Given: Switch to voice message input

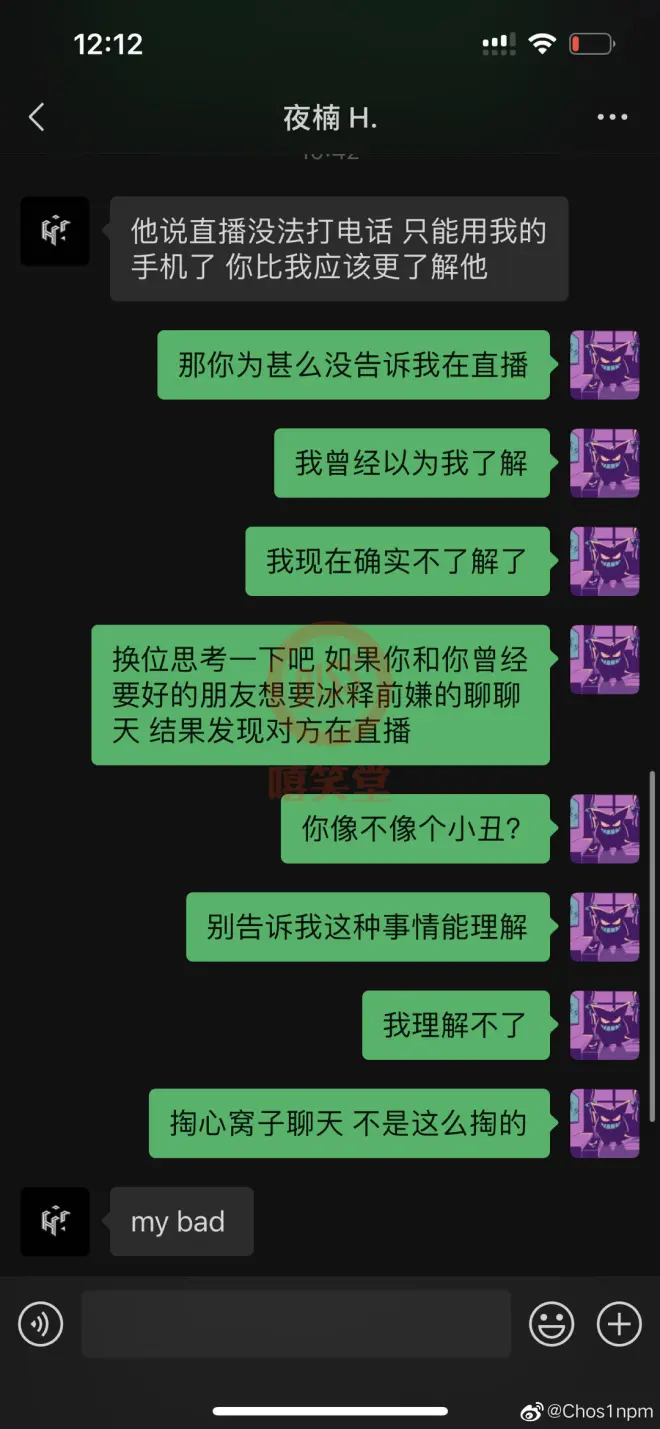Looking at the screenshot, I should [41, 1324].
